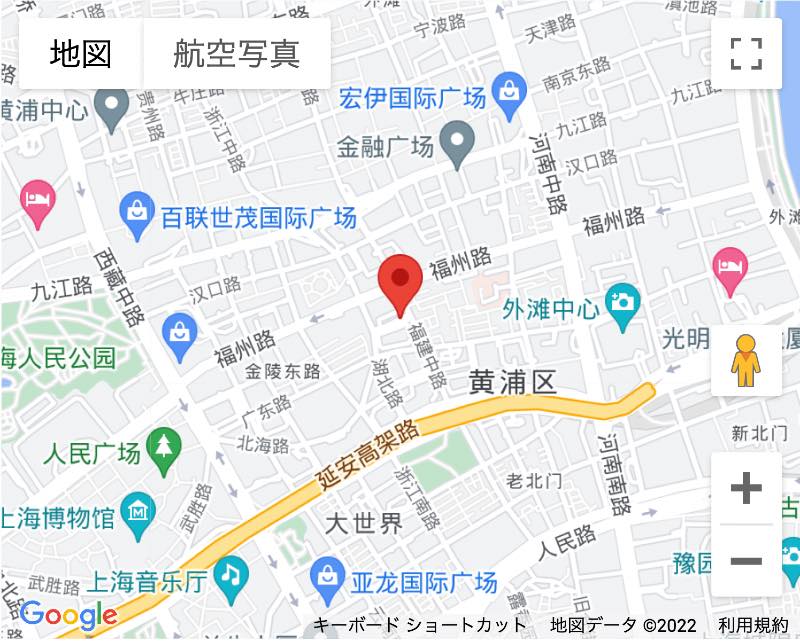
Task: Open 外滩中心 camera marker
Action: tap(623, 304)
